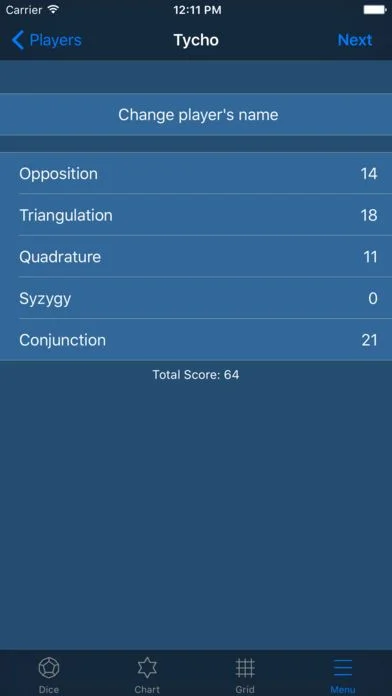Tap Next to view next player

click(355, 40)
